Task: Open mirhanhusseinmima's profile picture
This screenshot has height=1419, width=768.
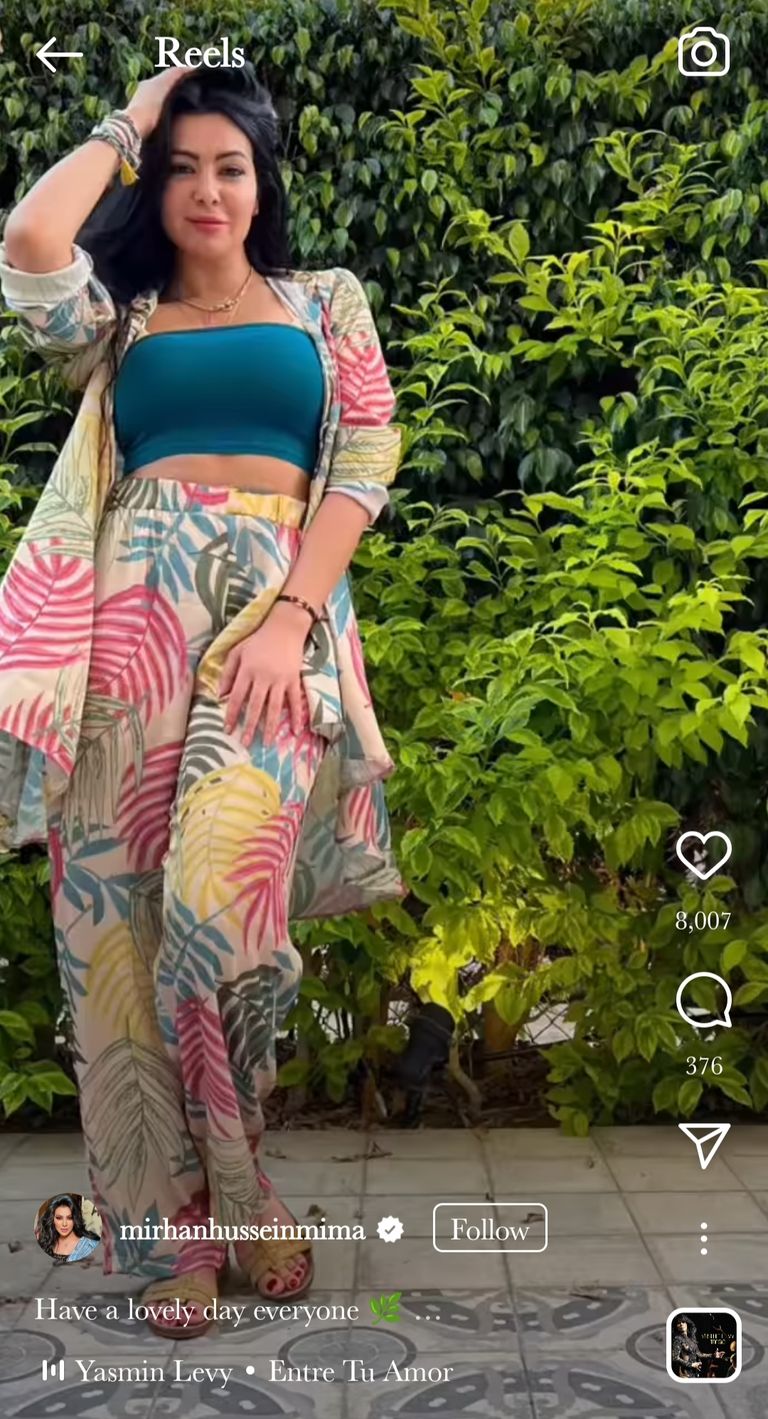Action: click(x=68, y=1228)
